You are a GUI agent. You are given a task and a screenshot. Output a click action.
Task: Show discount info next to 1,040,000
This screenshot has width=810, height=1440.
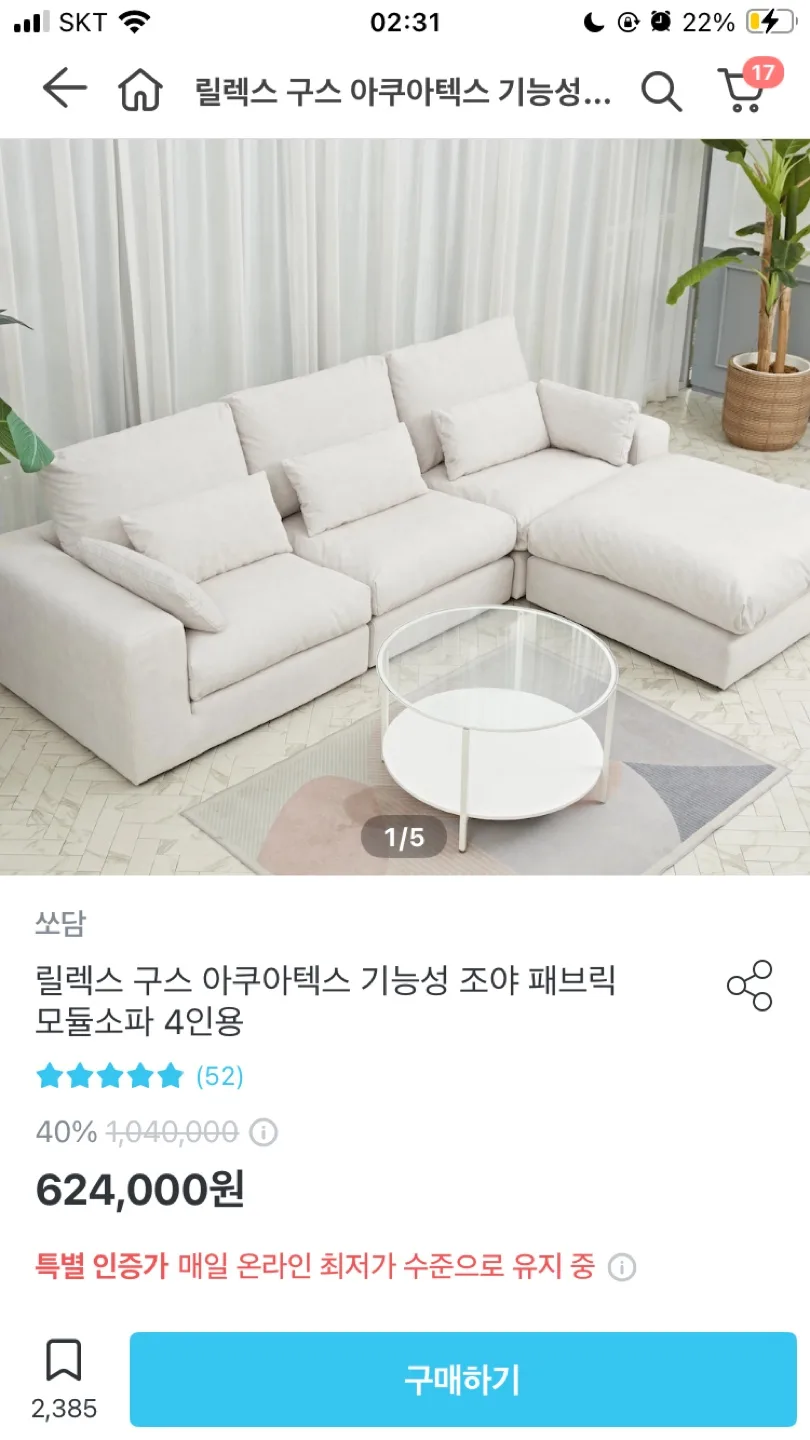point(264,1133)
